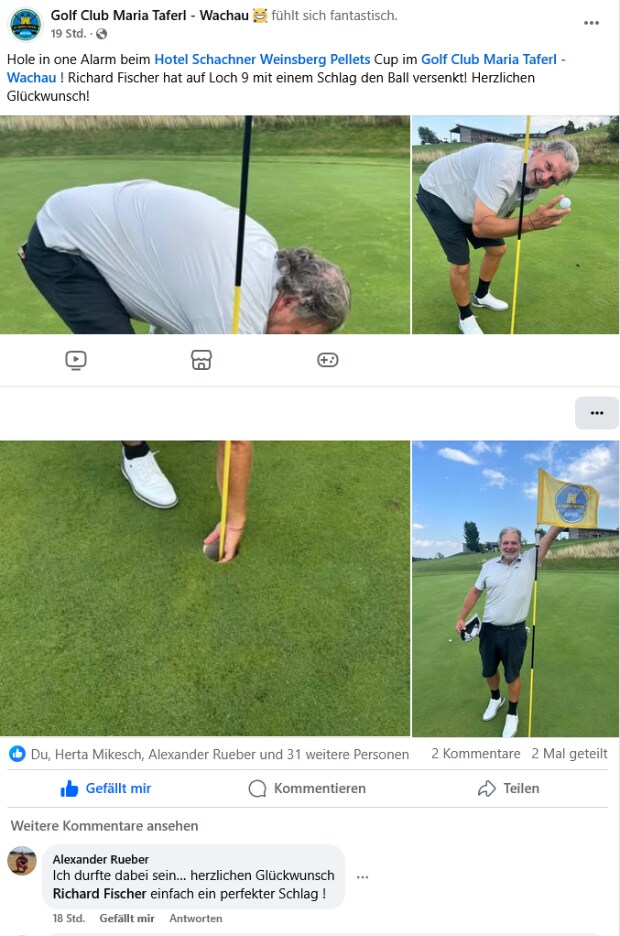The height and width of the screenshot is (936, 620).
Task: Open photo of hand reaching into the hole
Action: pos(205,588)
